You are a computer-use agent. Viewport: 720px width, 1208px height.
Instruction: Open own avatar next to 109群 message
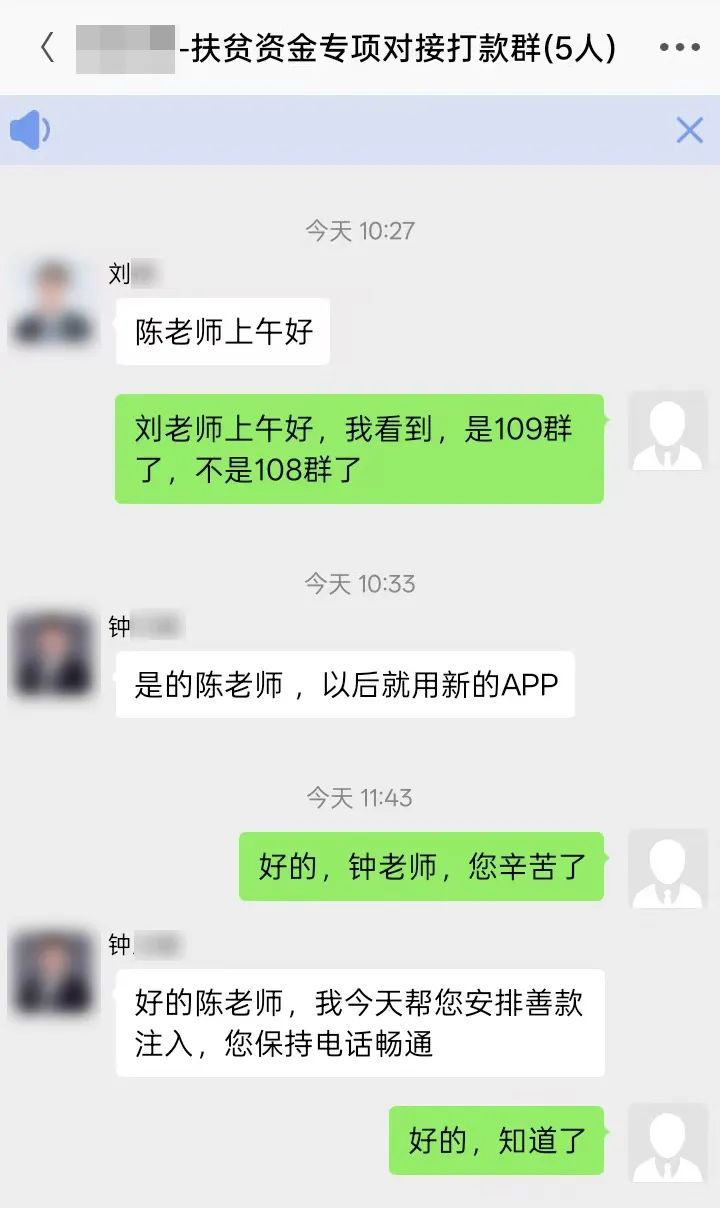(x=667, y=431)
